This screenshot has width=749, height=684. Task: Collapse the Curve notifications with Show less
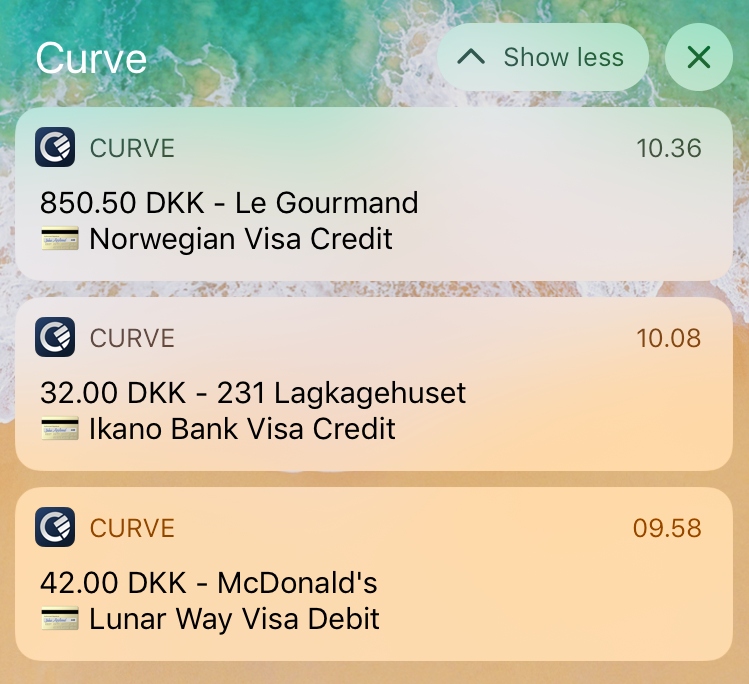click(542, 58)
